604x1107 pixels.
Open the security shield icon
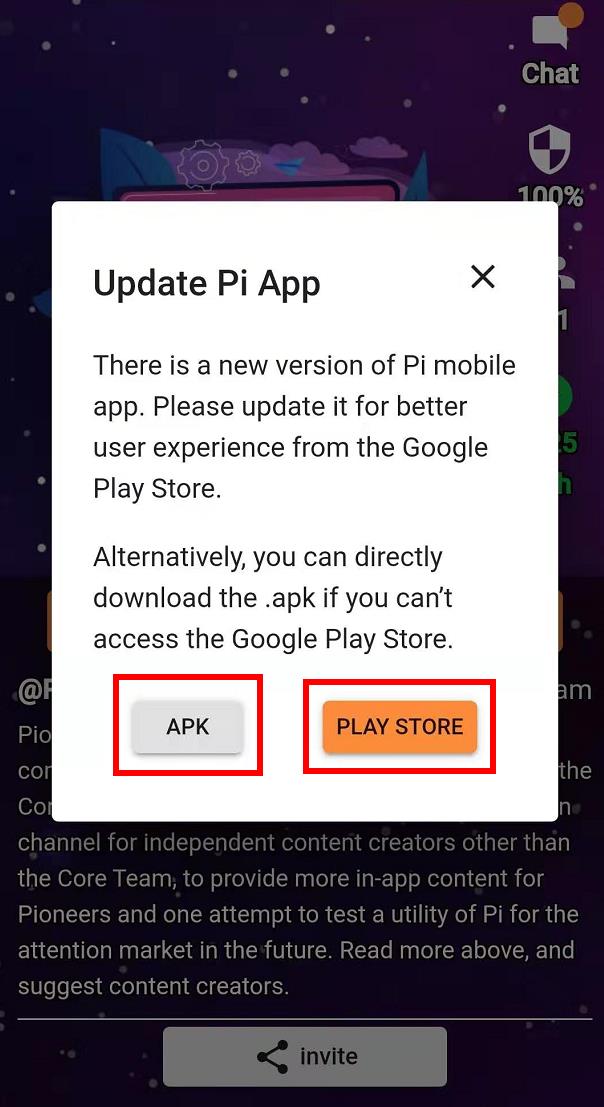point(549,150)
